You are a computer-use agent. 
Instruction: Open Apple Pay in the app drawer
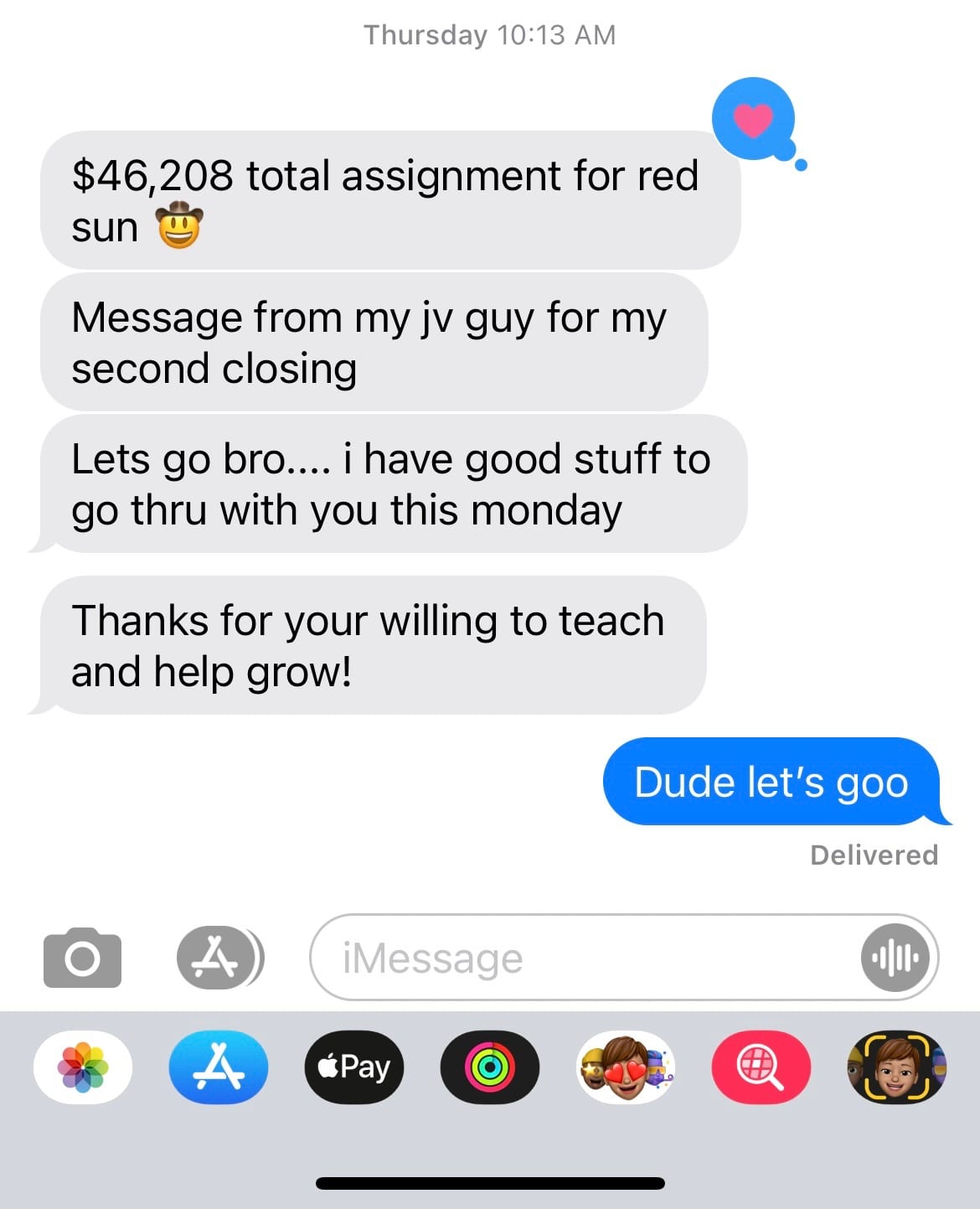pyautogui.click(x=354, y=1067)
